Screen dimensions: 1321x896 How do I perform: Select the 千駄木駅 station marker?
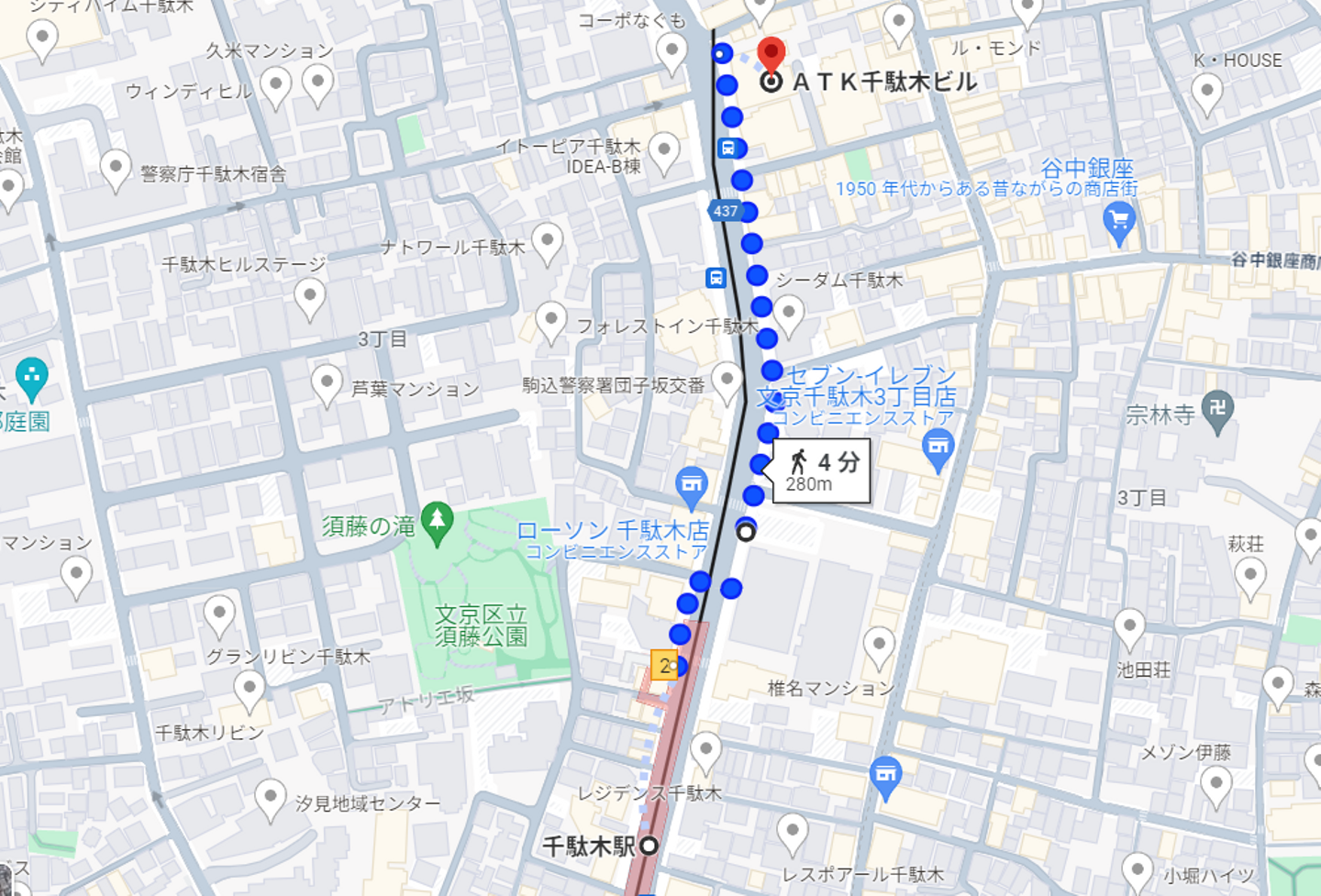649,845
